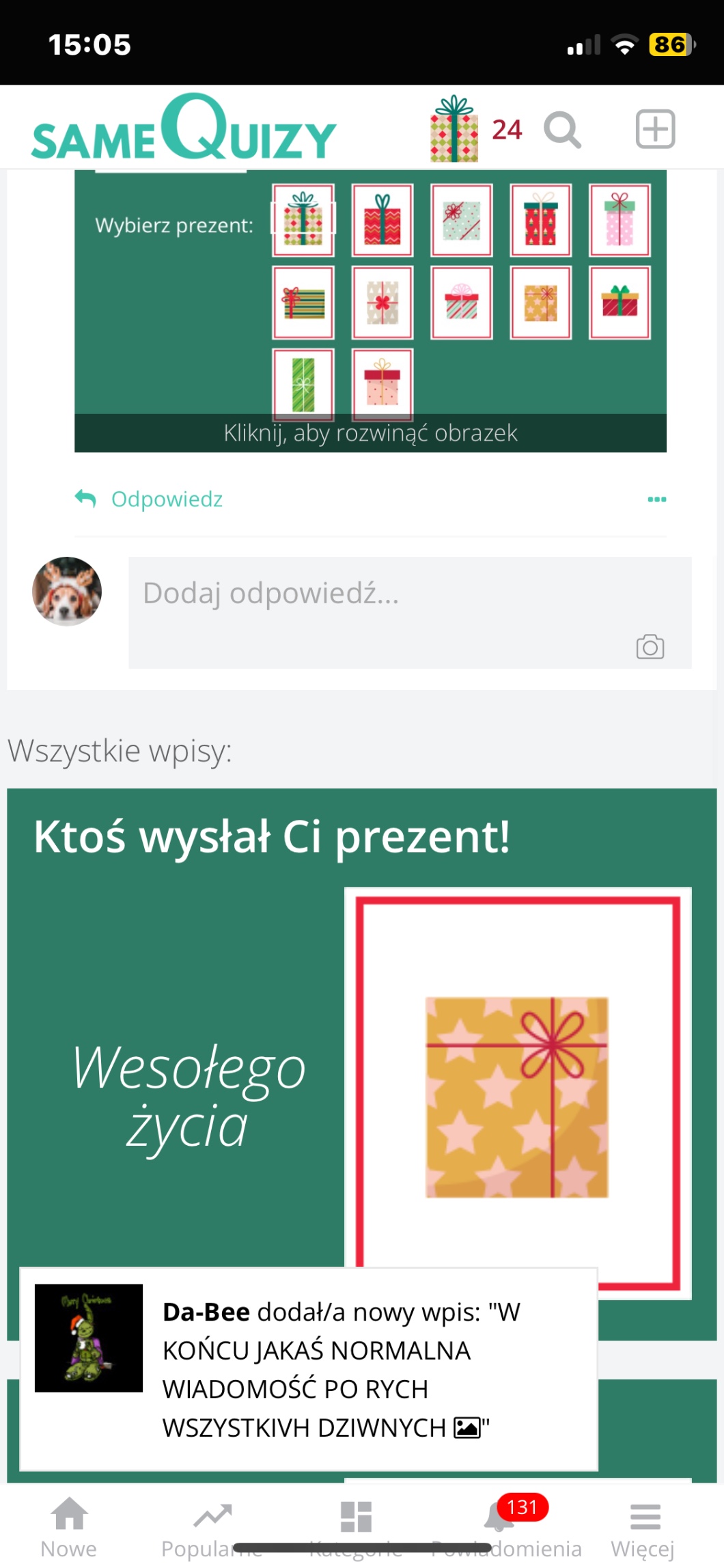The height and width of the screenshot is (1568, 724).
Task: Focus the Dodaj odpowiedź text field
Action: point(382,593)
